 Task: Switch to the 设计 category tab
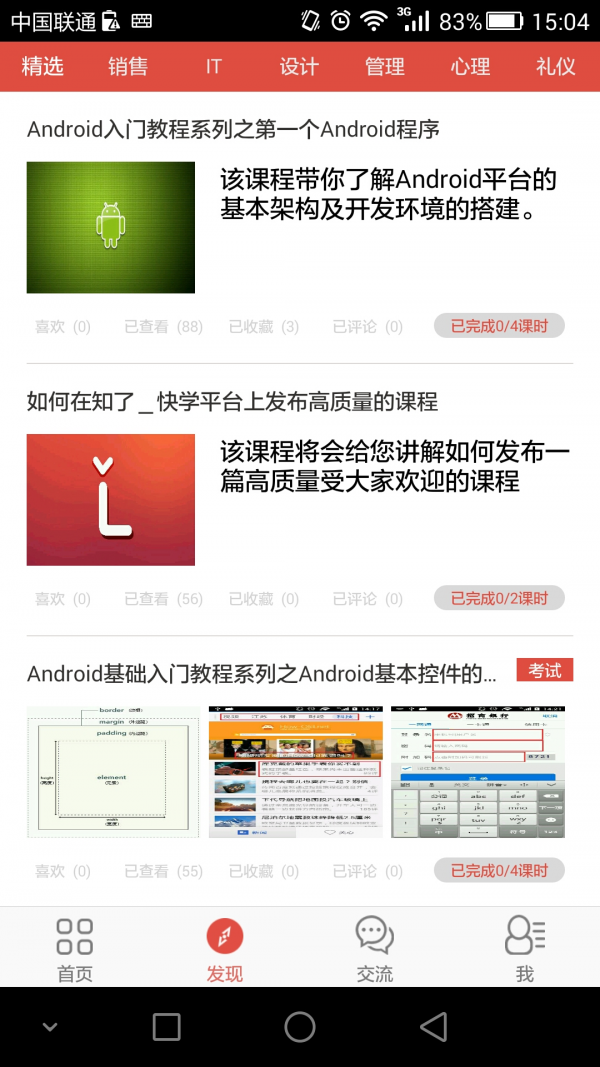click(x=299, y=67)
